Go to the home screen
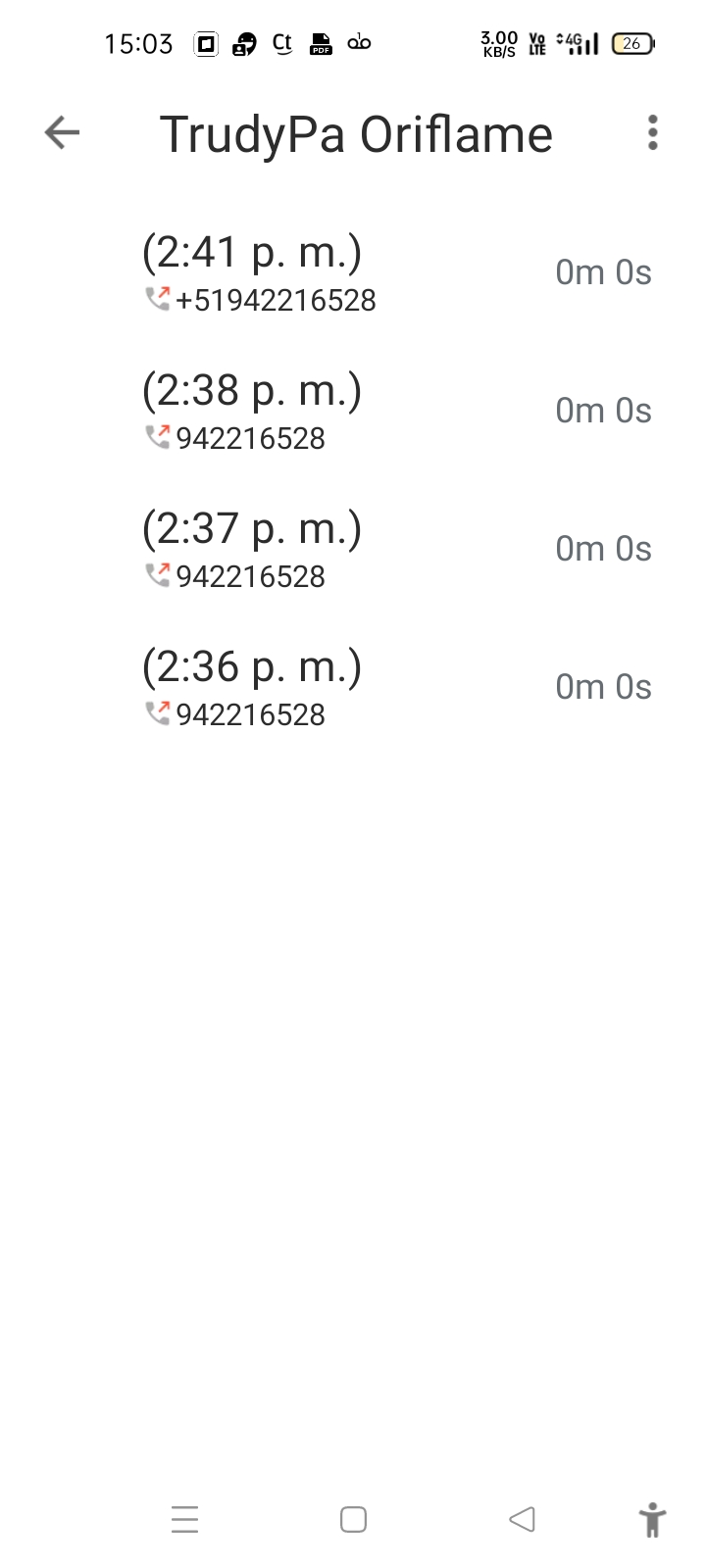The height and width of the screenshot is (1568, 706). pos(353,1519)
